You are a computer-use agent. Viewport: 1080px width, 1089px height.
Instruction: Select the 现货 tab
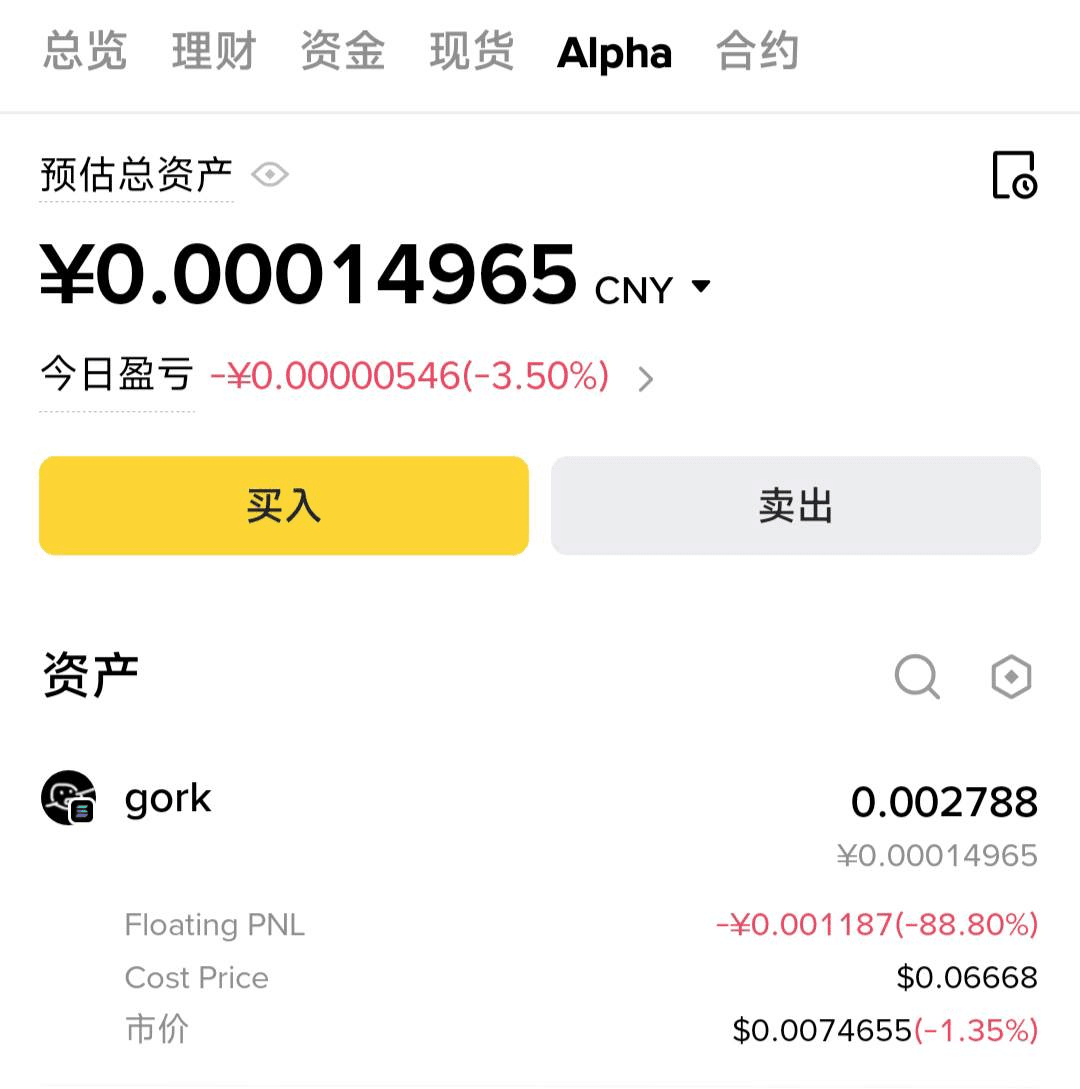[472, 52]
